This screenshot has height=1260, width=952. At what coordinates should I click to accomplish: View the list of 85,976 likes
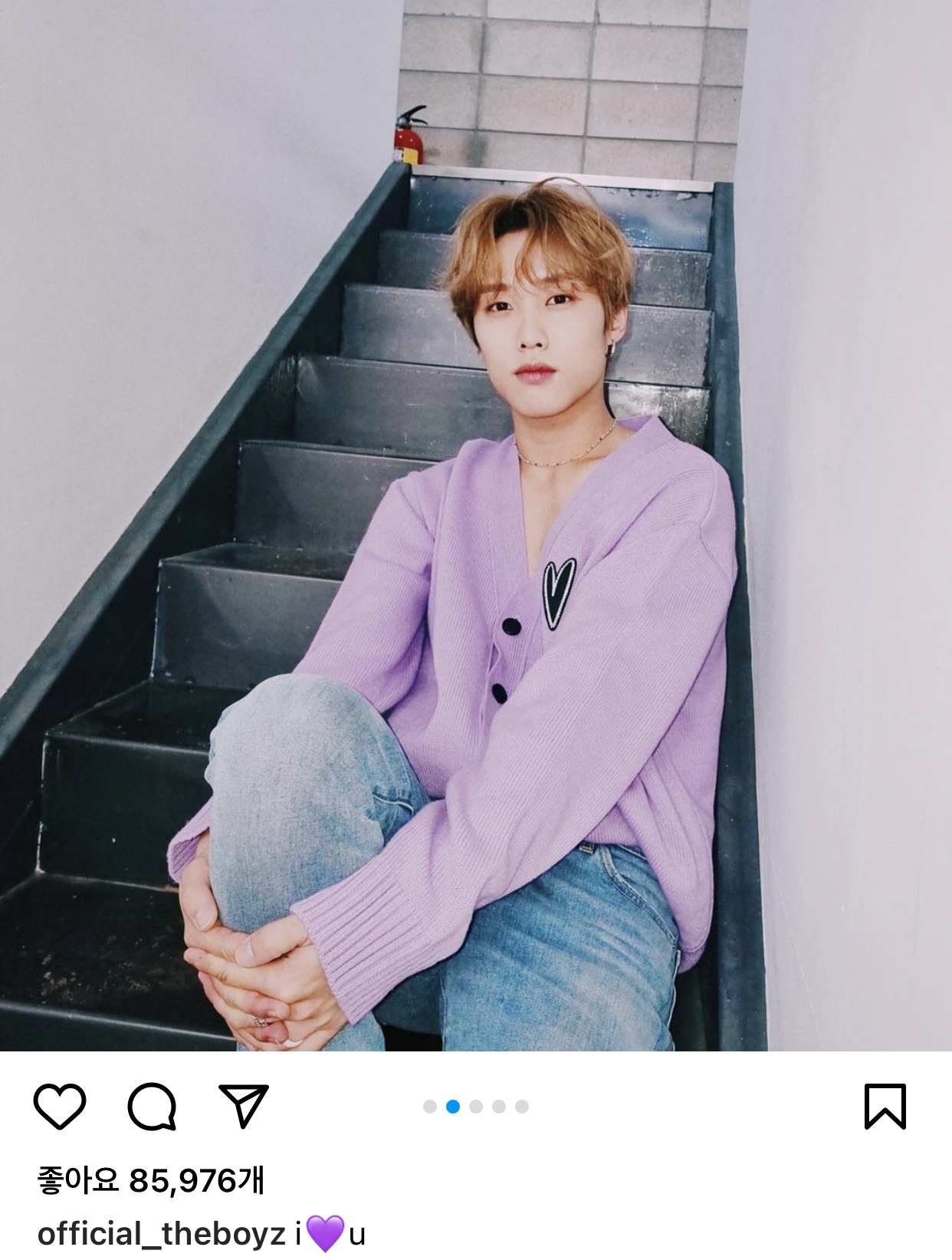pyautogui.click(x=151, y=1180)
